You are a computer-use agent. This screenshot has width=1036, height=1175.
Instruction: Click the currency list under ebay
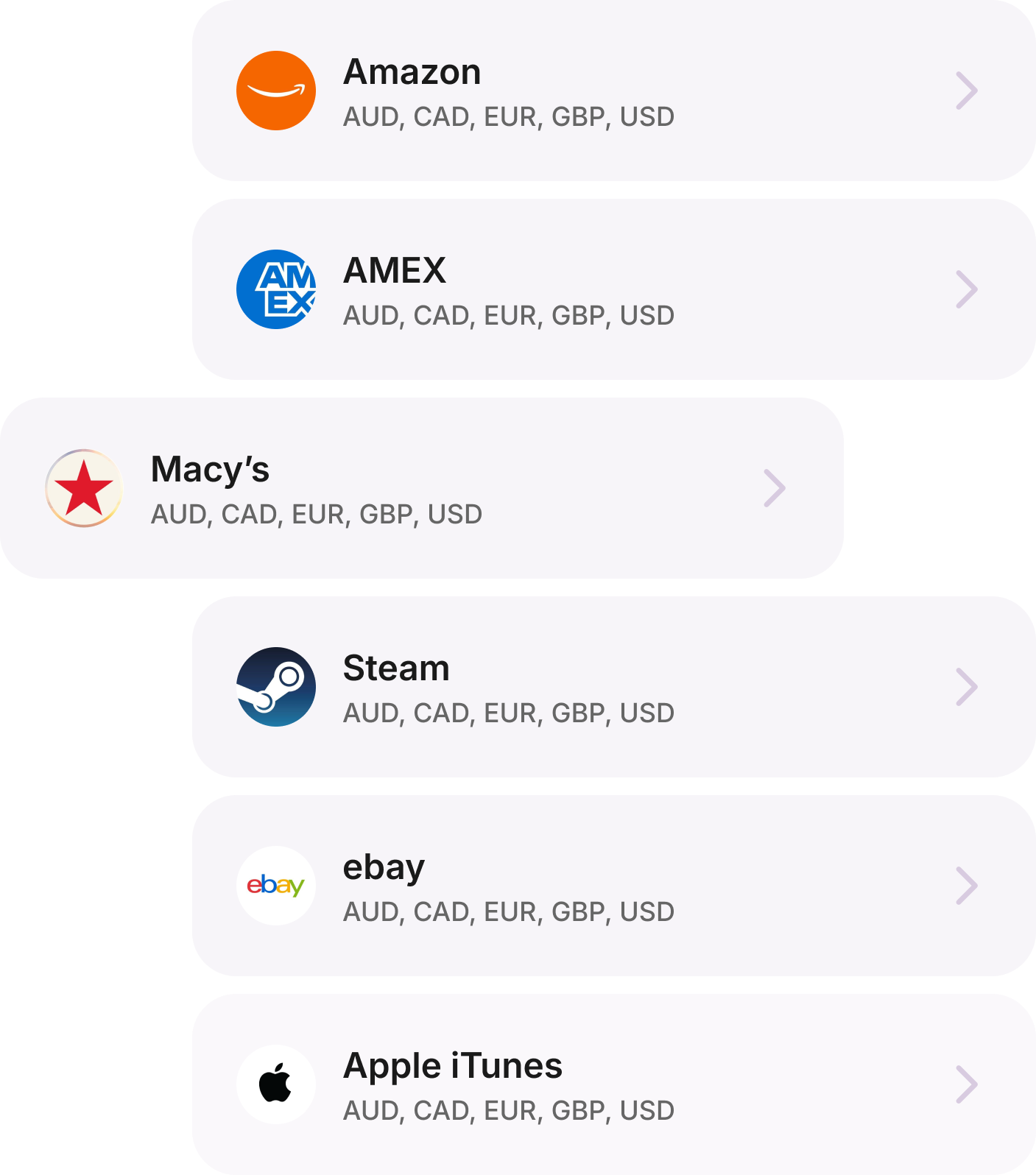pyautogui.click(x=508, y=911)
